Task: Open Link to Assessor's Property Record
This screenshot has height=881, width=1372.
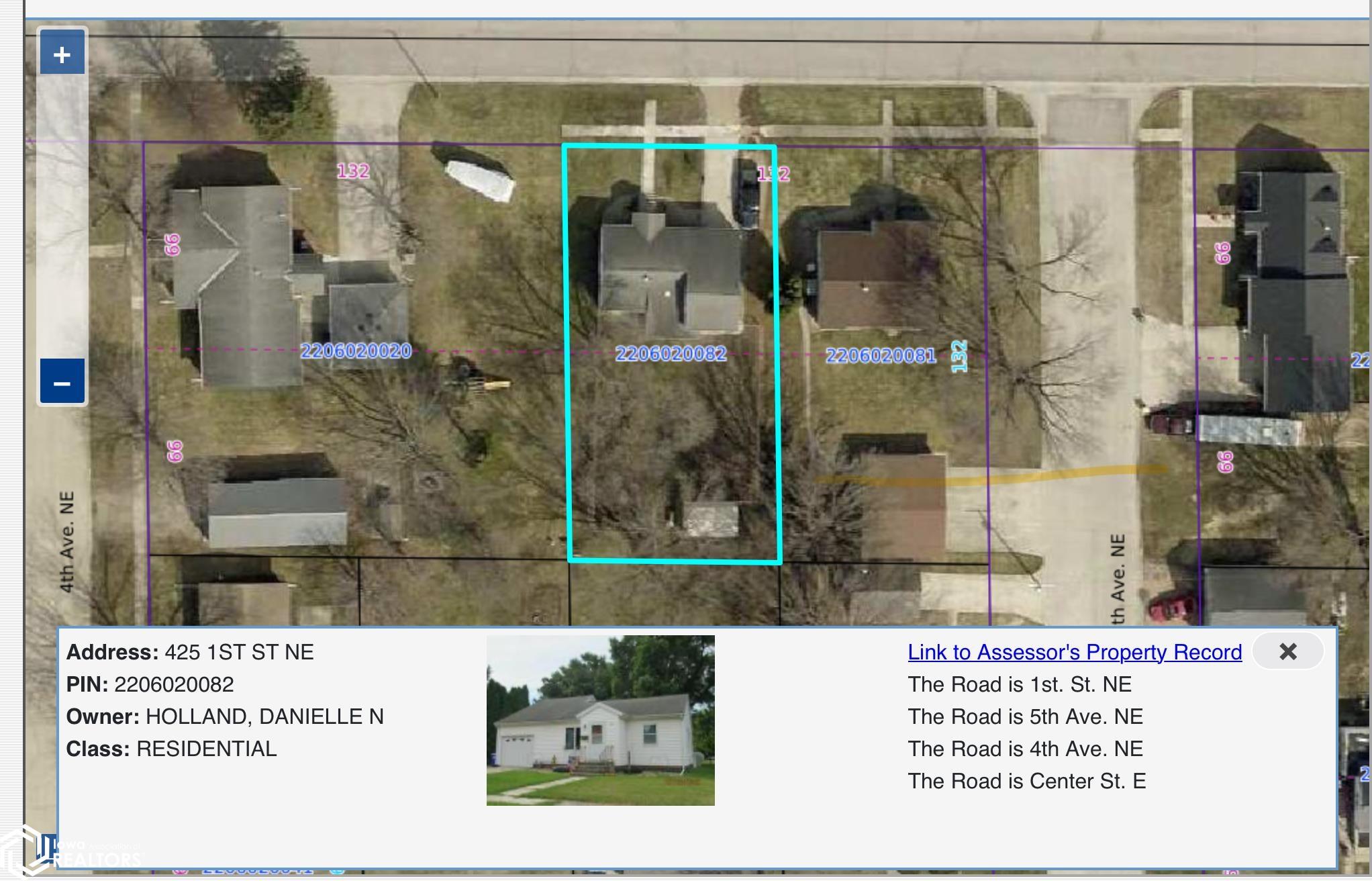Action: coord(1075,652)
